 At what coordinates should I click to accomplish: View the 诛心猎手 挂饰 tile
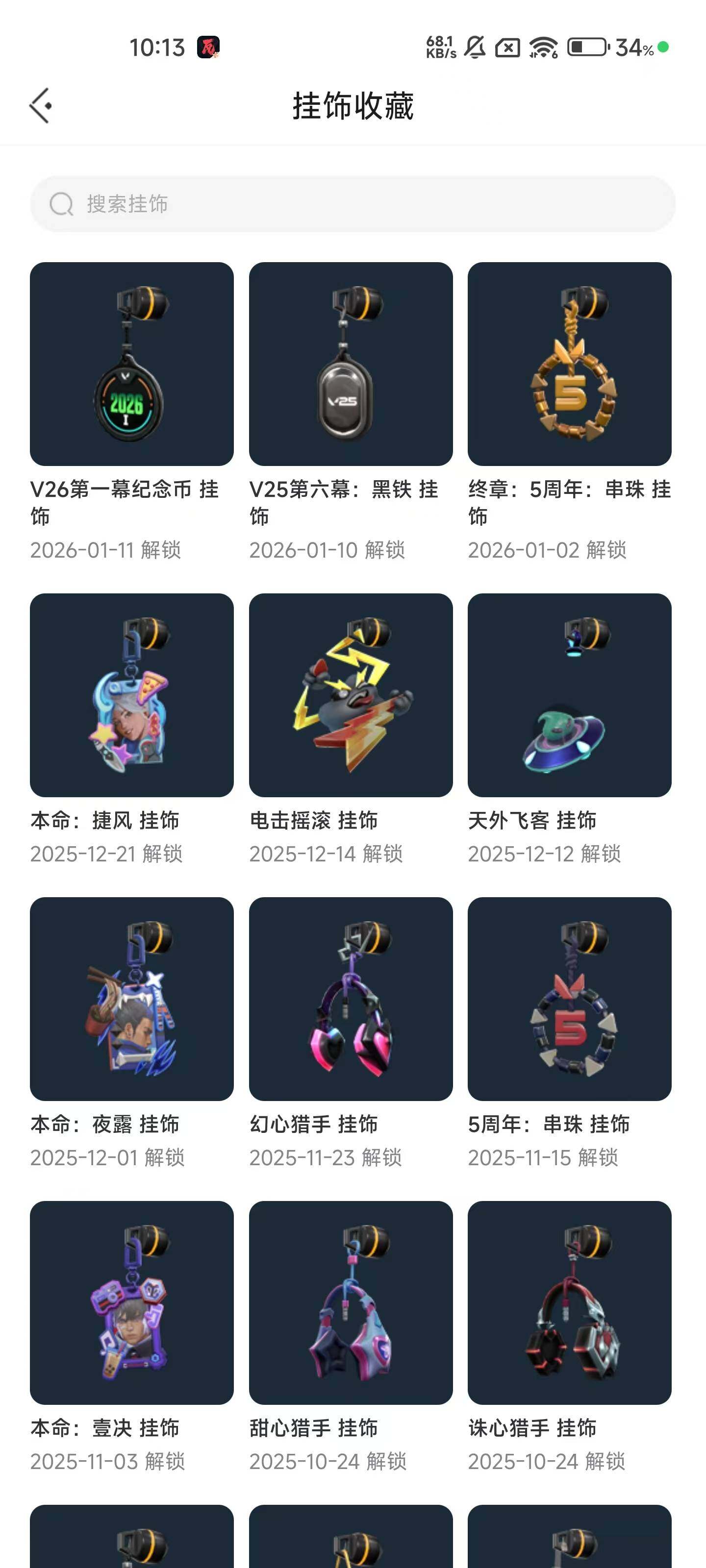click(569, 1302)
